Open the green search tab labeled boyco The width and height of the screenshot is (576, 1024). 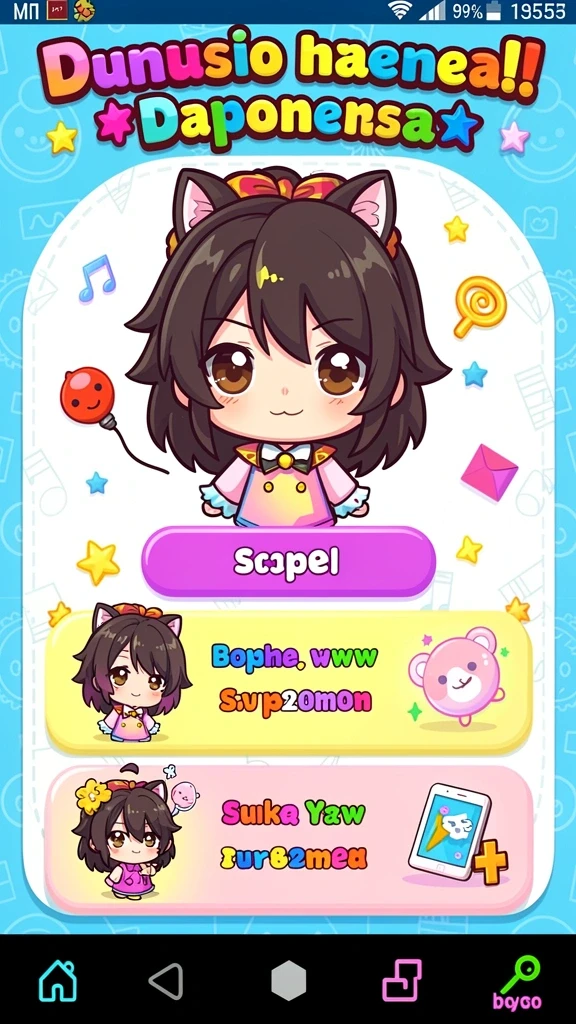[517, 982]
